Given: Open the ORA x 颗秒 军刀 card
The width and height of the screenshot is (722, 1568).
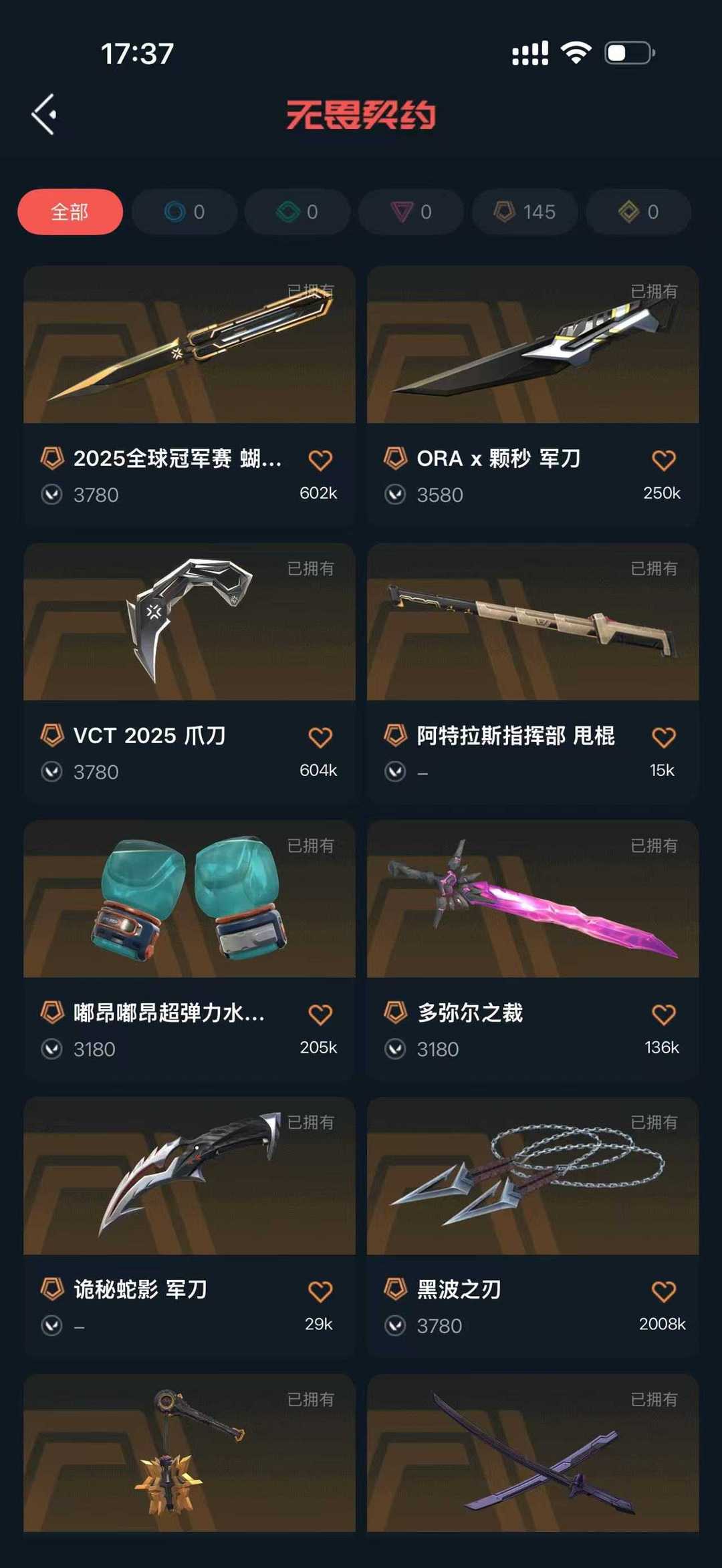Looking at the screenshot, I should coord(533,396).
